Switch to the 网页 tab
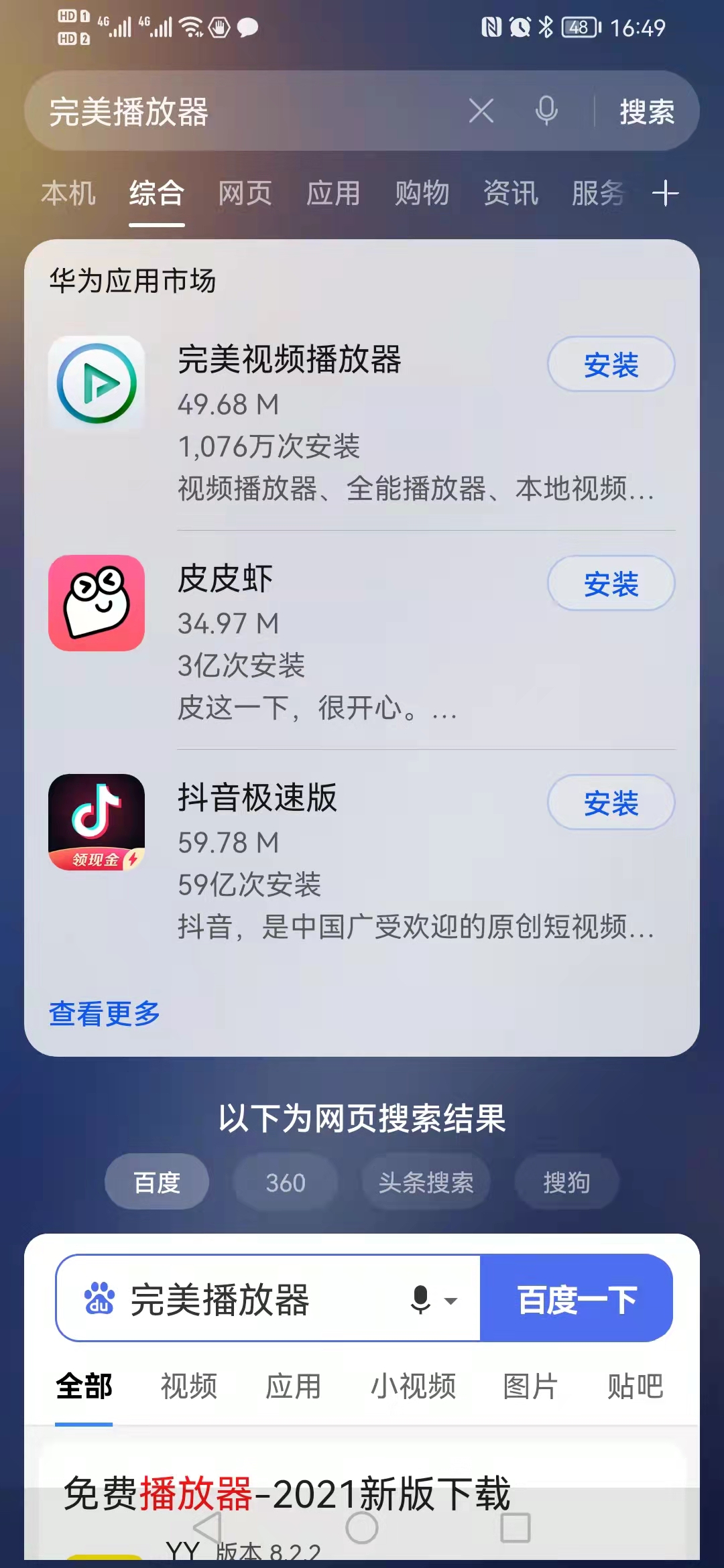This screenshot has width=724, height=1568. [x=245, y=194]
